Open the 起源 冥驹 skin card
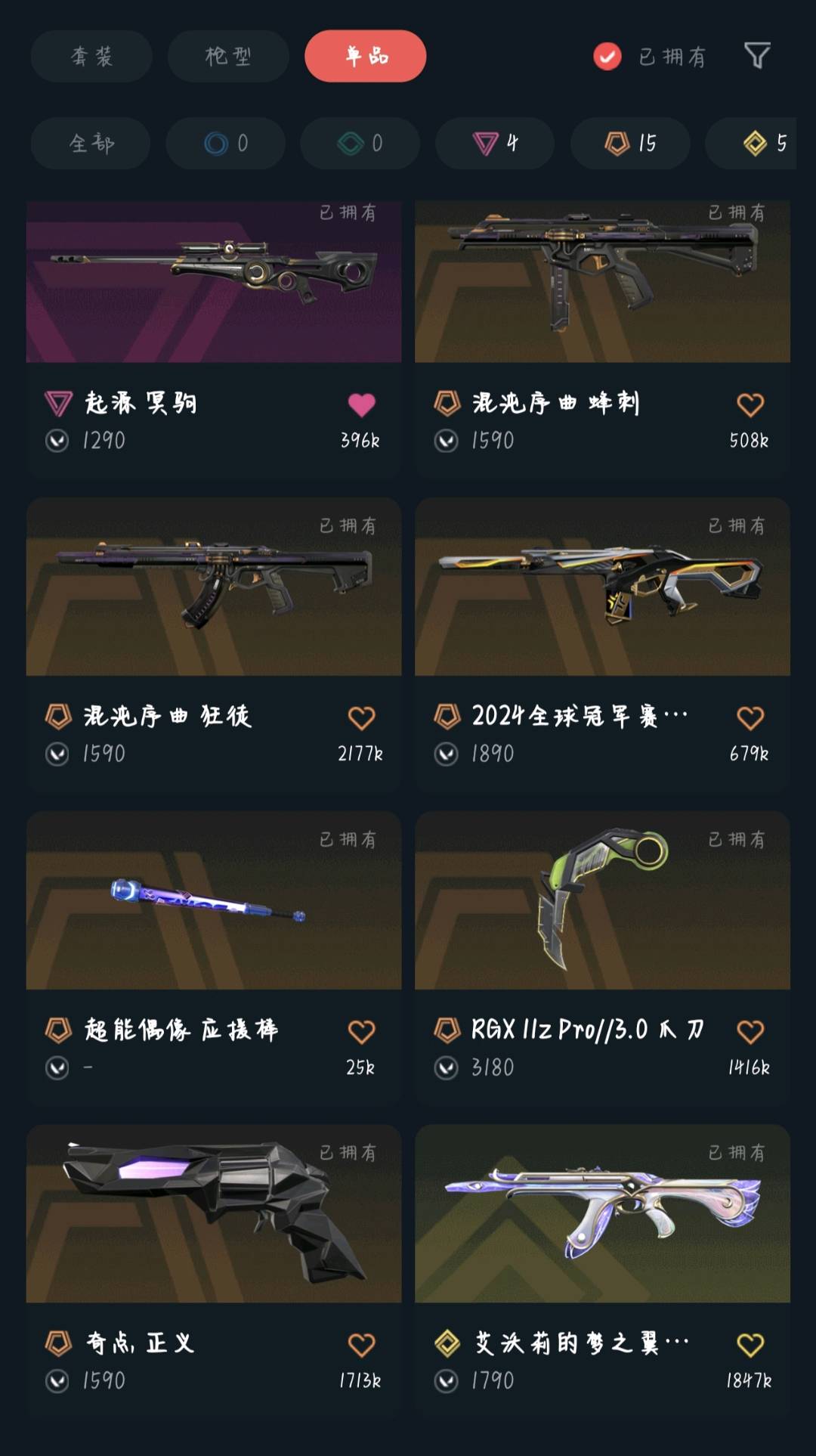Screen dimensions: 816x1456 214,338
